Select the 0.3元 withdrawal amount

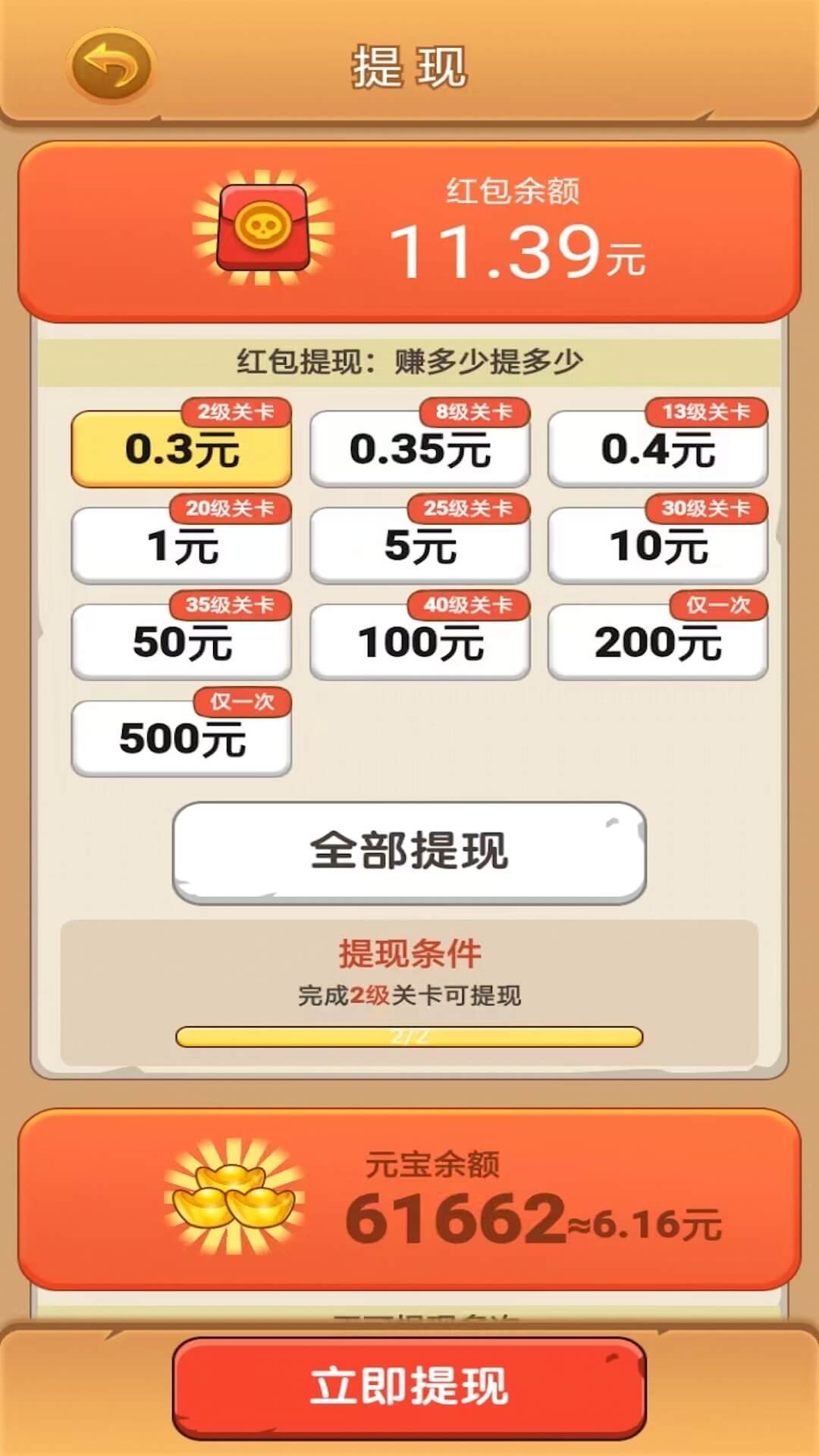[x=181, y=449]
